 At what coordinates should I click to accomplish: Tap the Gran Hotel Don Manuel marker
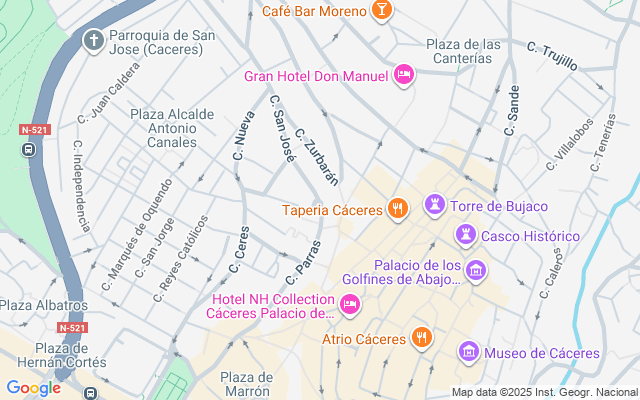[x=404, y=76]
